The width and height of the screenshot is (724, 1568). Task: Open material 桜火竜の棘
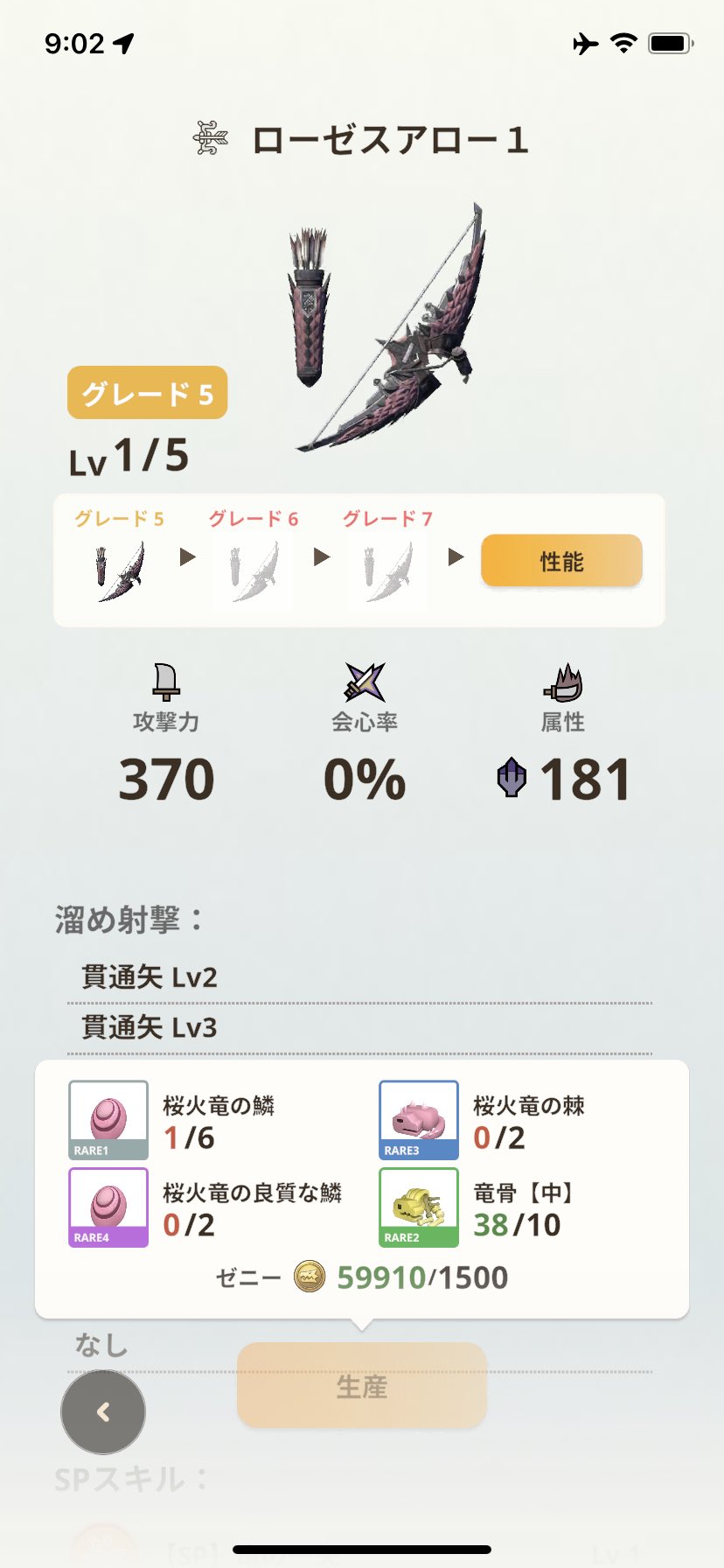point(419,1121)
